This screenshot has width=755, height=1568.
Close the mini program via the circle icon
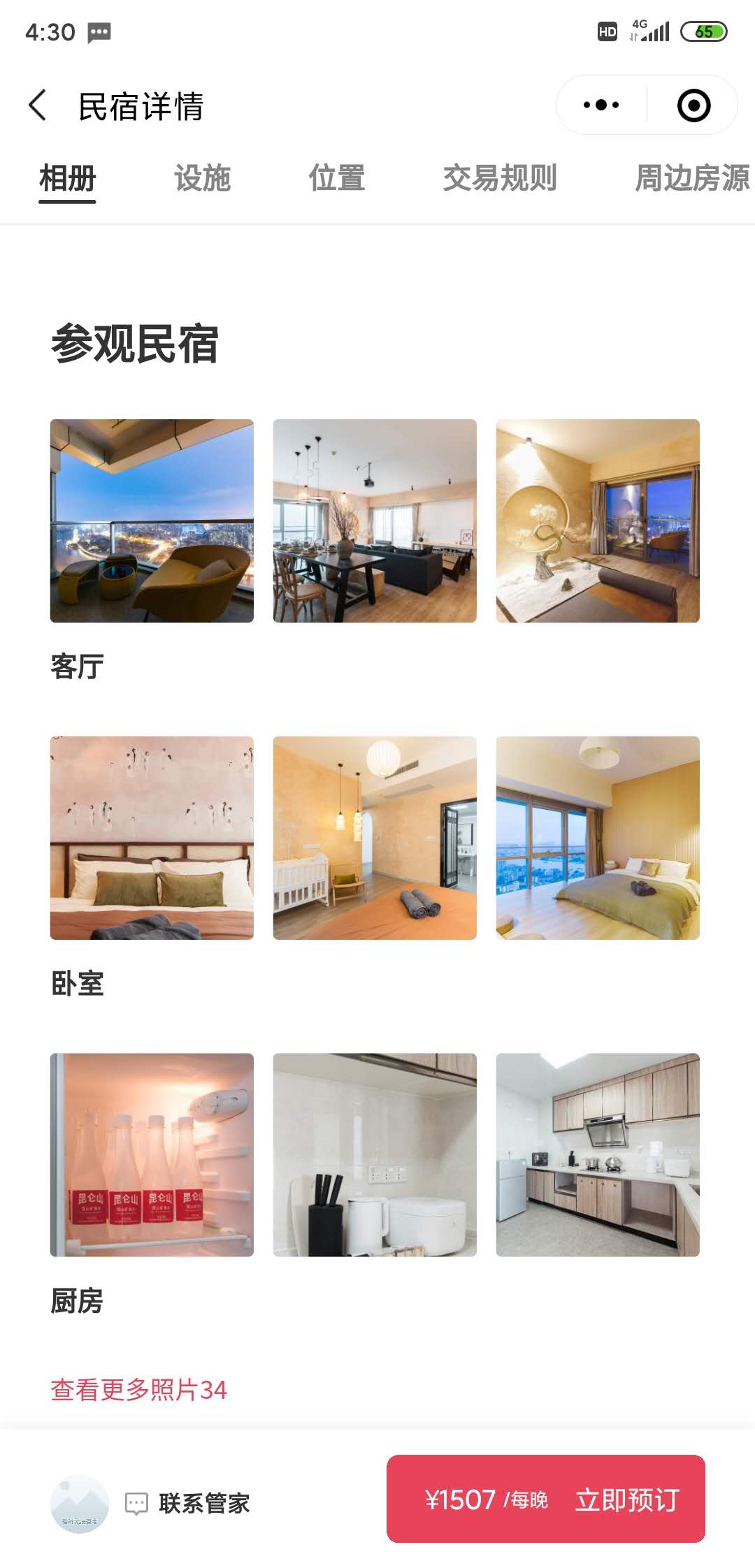click(693, 106)
